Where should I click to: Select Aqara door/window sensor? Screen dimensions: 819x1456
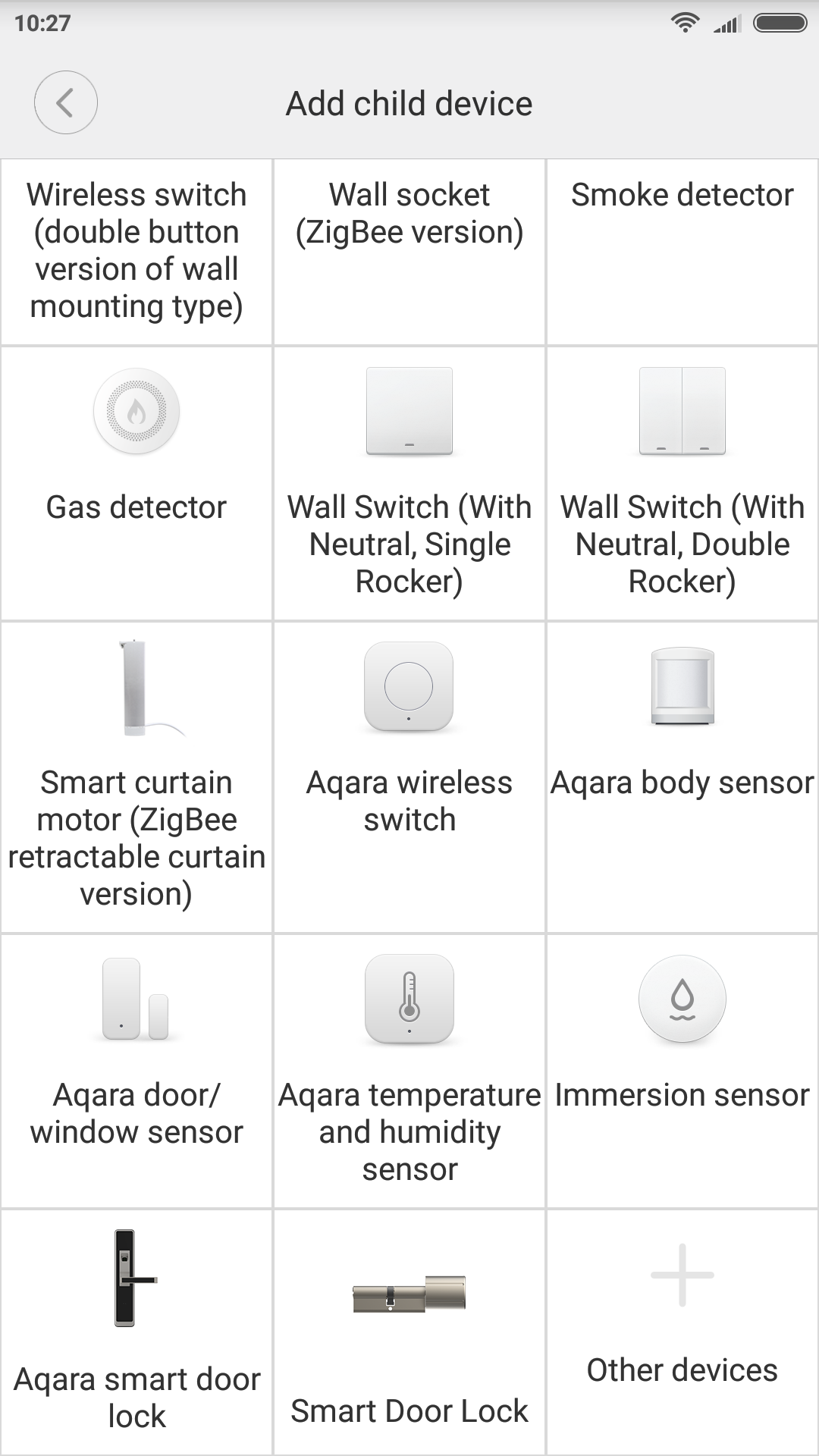(136, 1071)
